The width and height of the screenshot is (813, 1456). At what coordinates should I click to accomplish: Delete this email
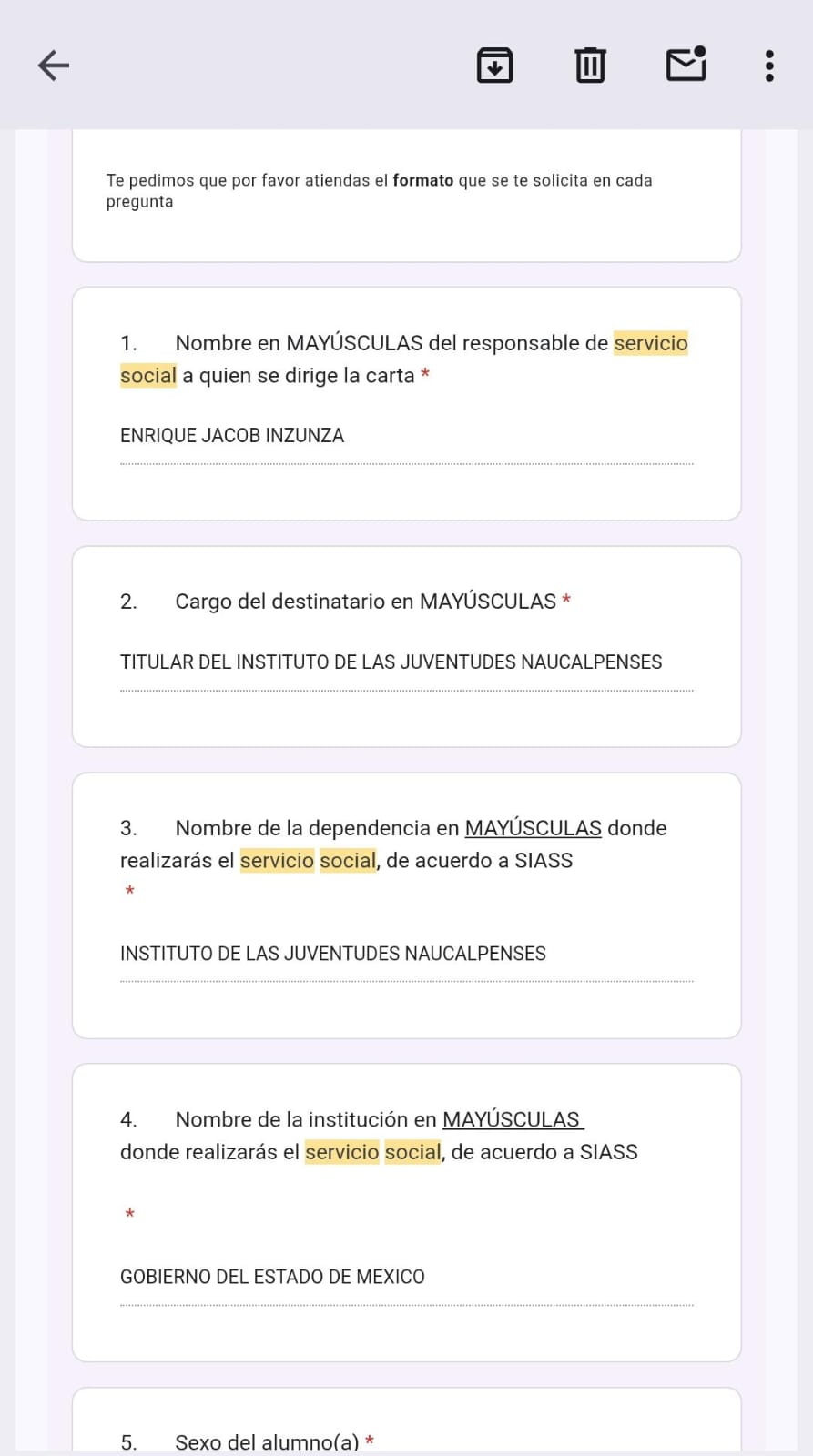pos(590,66)
